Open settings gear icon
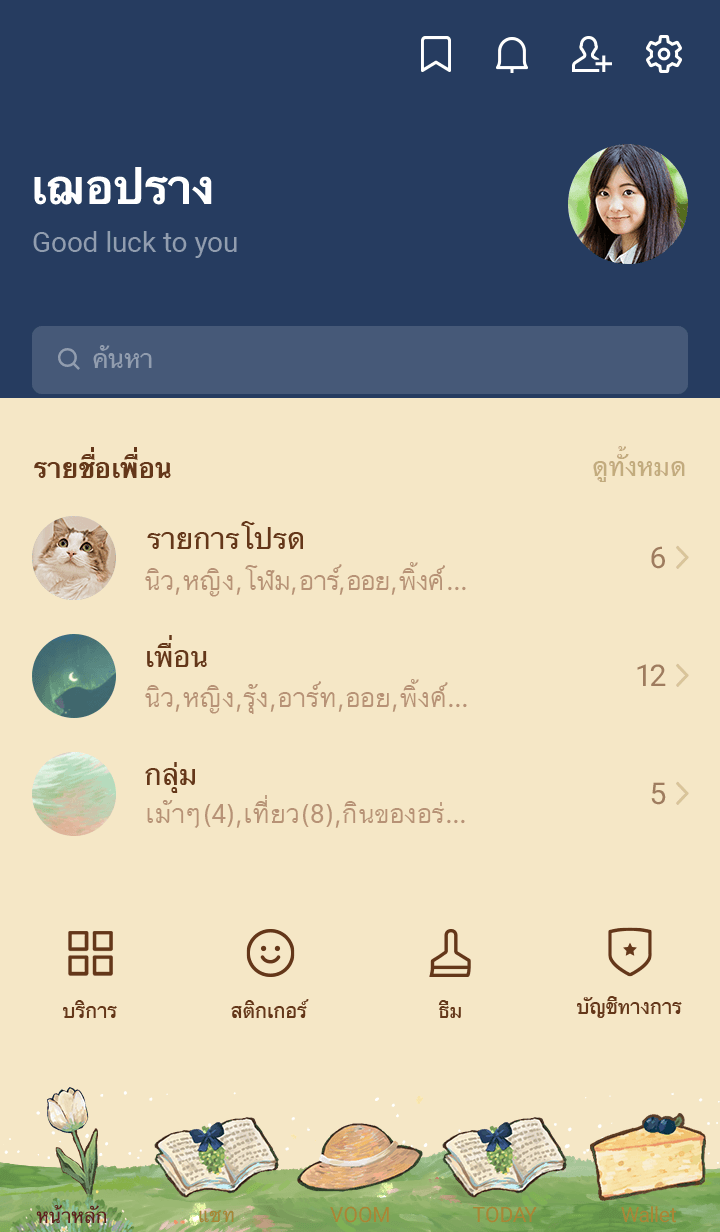Screen dimensions: 720x1232 tap(664, 55)
